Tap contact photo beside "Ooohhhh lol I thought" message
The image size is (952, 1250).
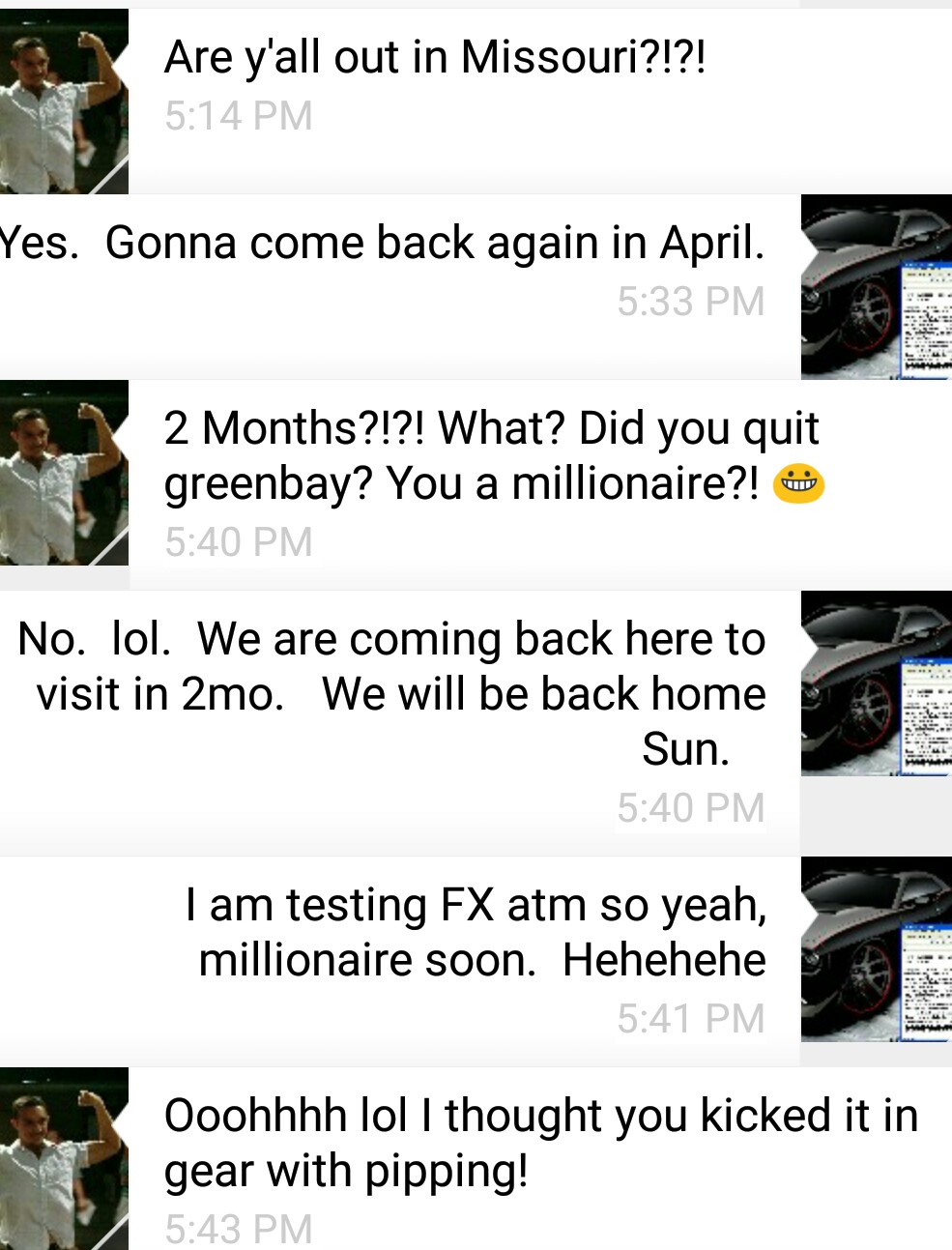(64, 1158)
